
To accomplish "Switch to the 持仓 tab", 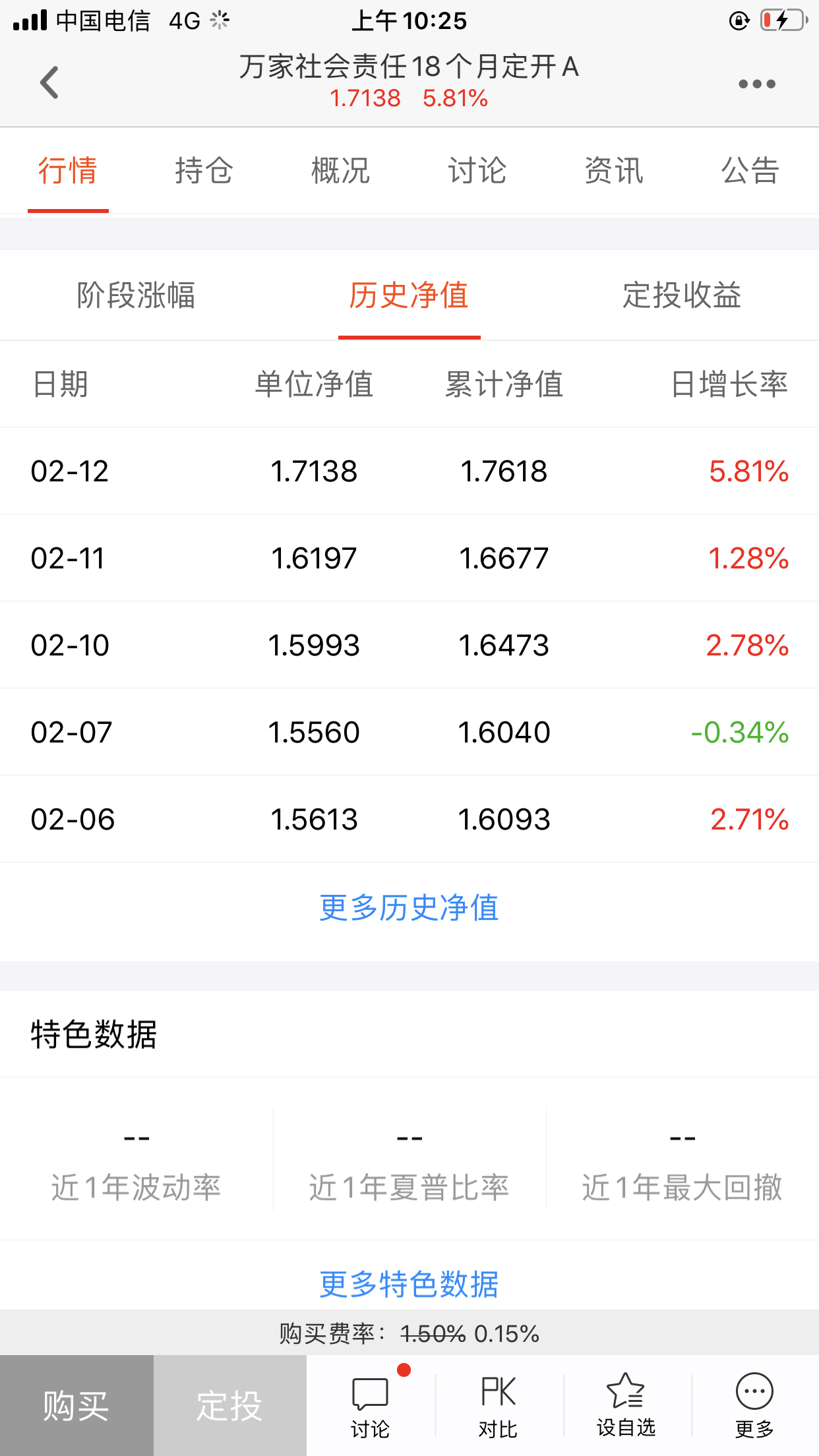I will coord(204,171).
